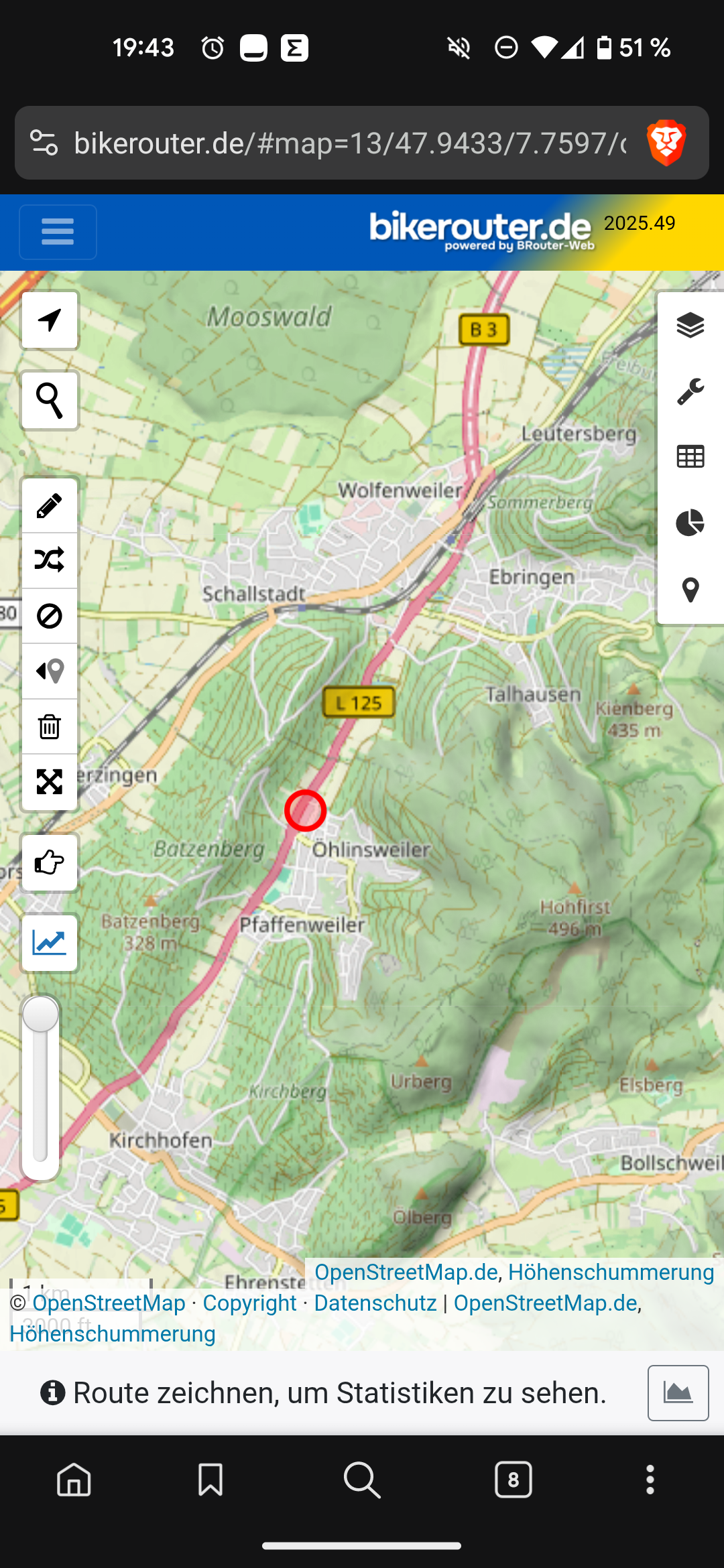Open the hamburger menu button
Screen dimensions: 724x1568
coord(58,232)
